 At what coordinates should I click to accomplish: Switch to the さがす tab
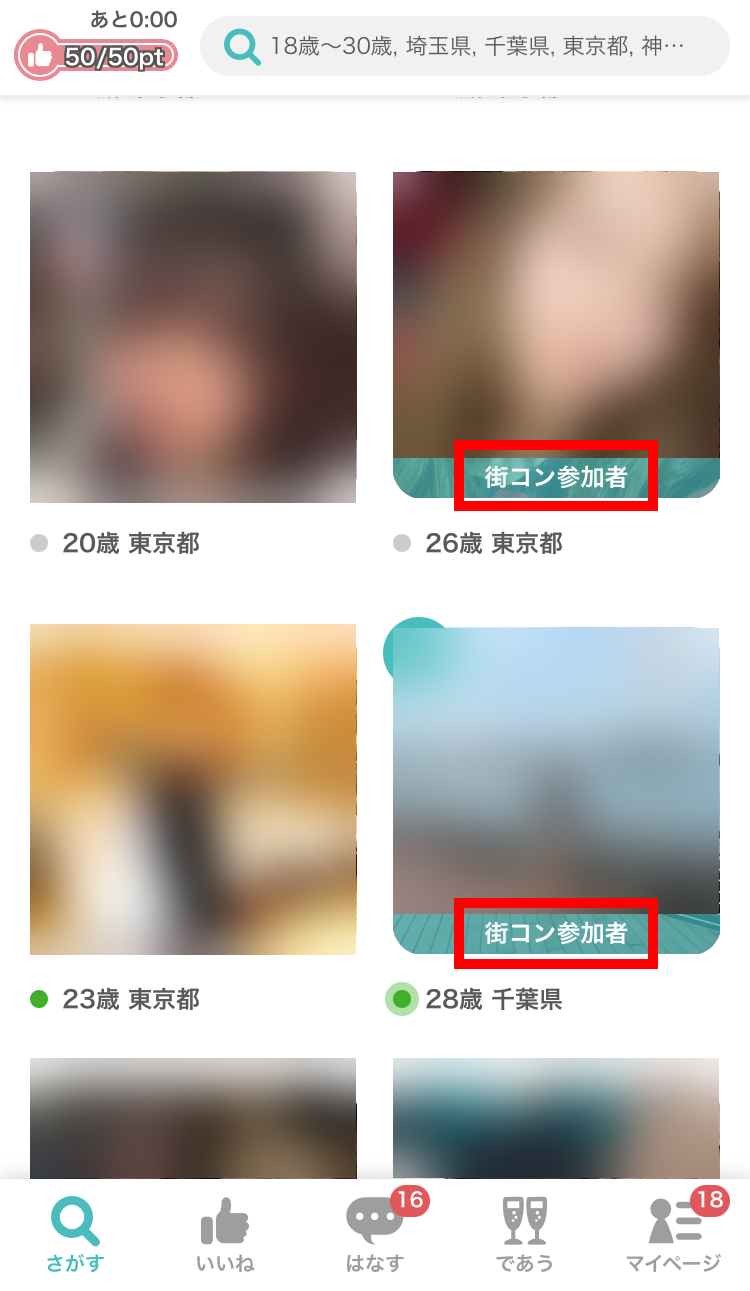tap(75, 1235)
